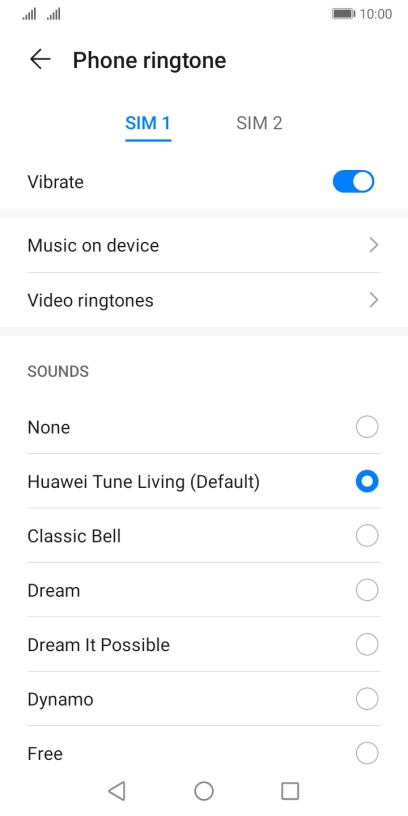Image resolution: width=408 pixels, height=816 pixels.
Task: Switch to the SIM 2 tab
Action: click(259, 123)
